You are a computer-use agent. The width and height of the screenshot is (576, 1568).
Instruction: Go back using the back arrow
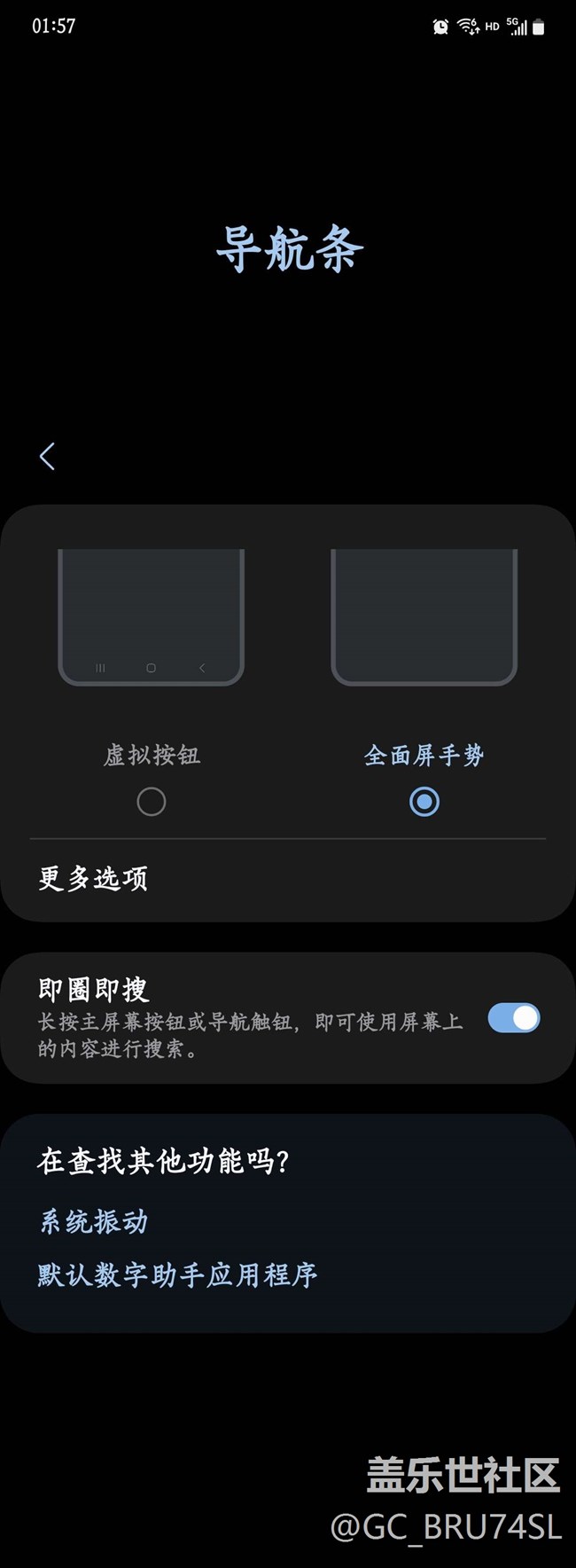pos(47,456)
